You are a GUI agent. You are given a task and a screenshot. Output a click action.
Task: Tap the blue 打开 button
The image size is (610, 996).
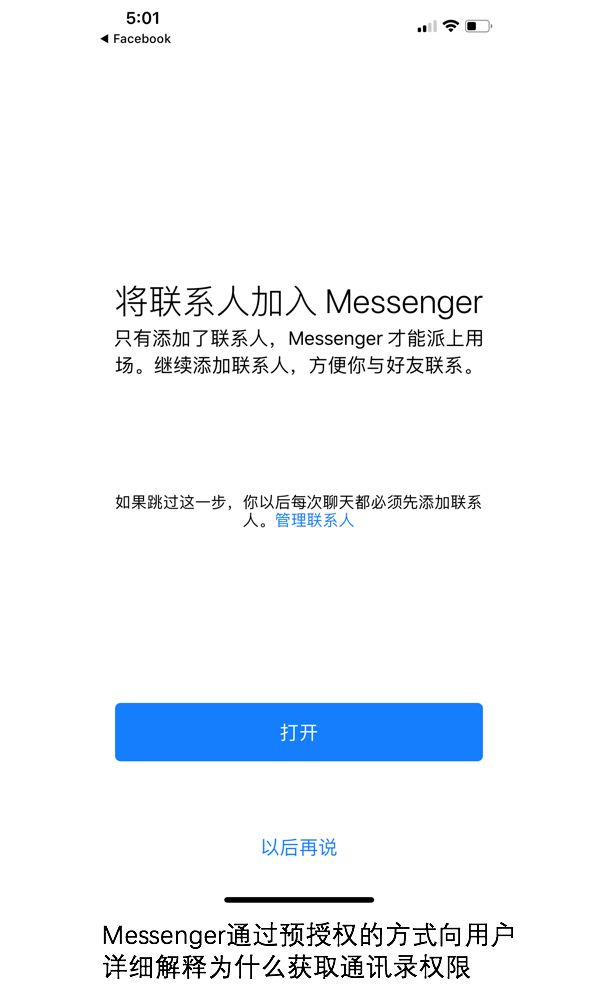(x=298, y=732)
